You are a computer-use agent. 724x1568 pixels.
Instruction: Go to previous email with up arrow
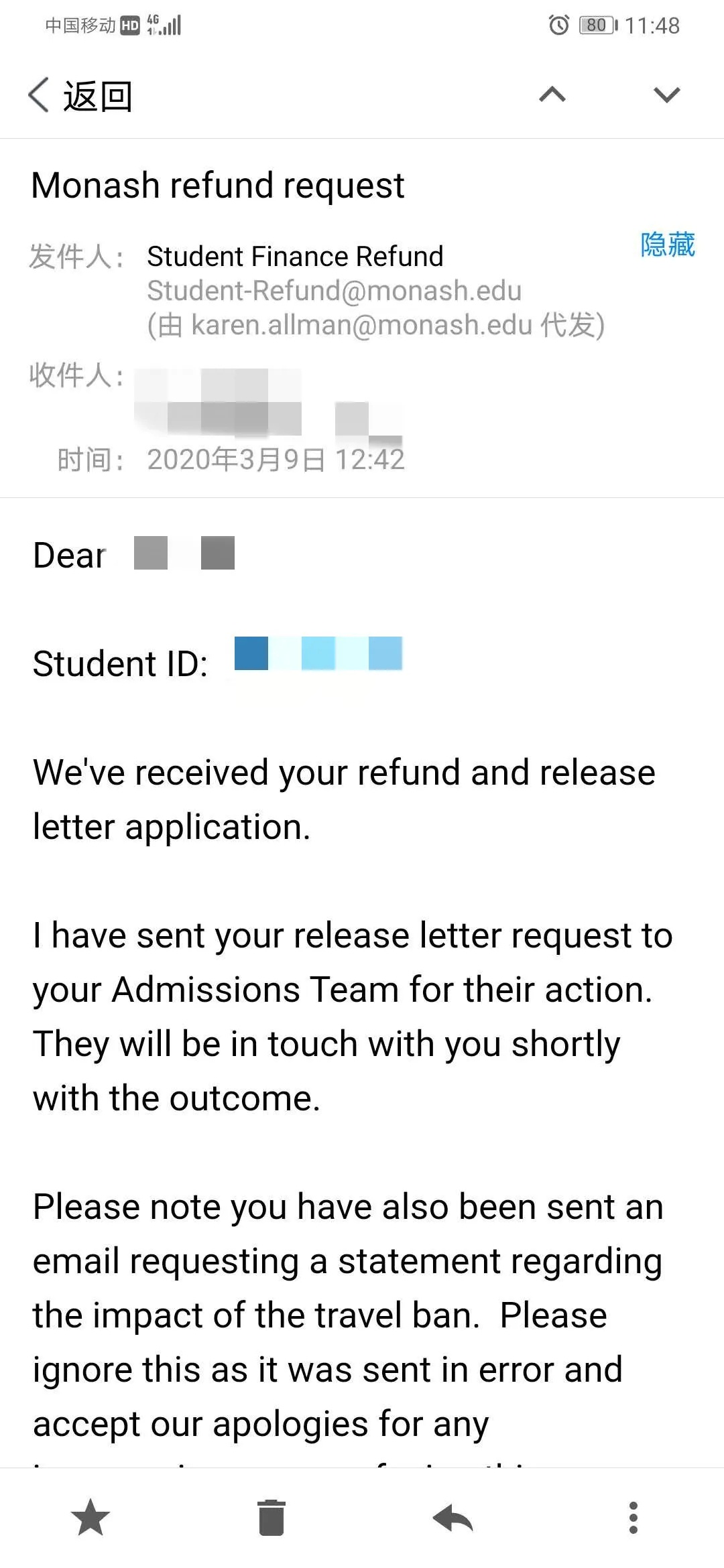(552, 94)
